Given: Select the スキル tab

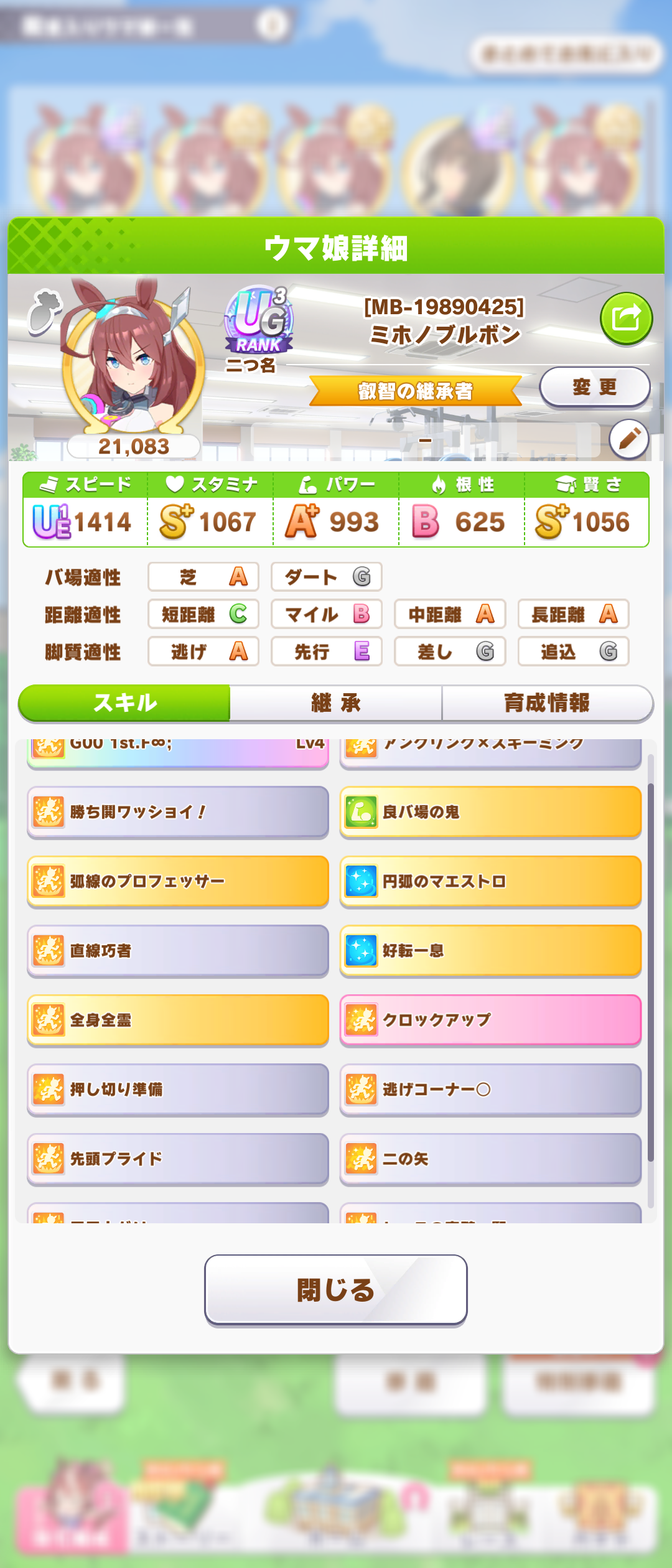Looking at the screenshot, I should [x=124, y=703].
